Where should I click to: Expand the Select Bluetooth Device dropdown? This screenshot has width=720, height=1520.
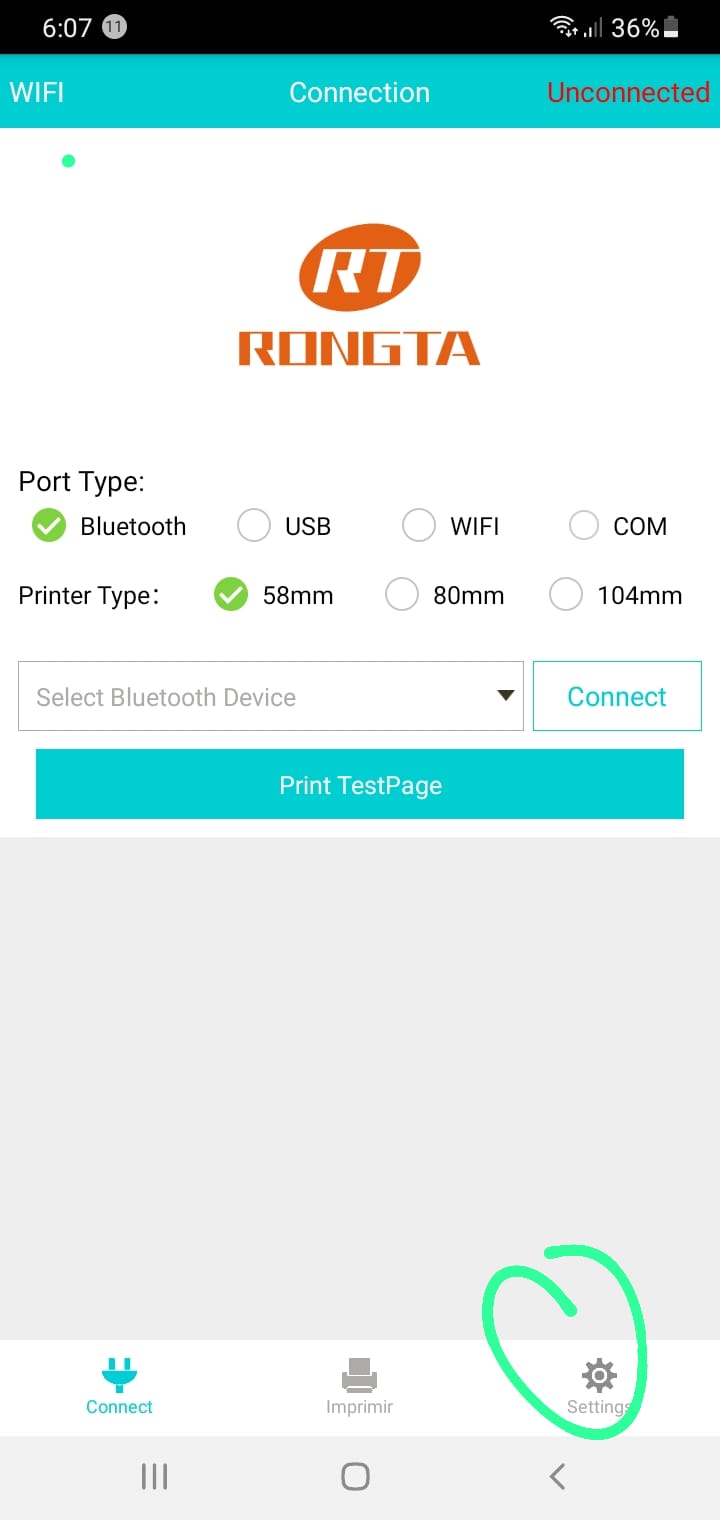tap(271, 696)
